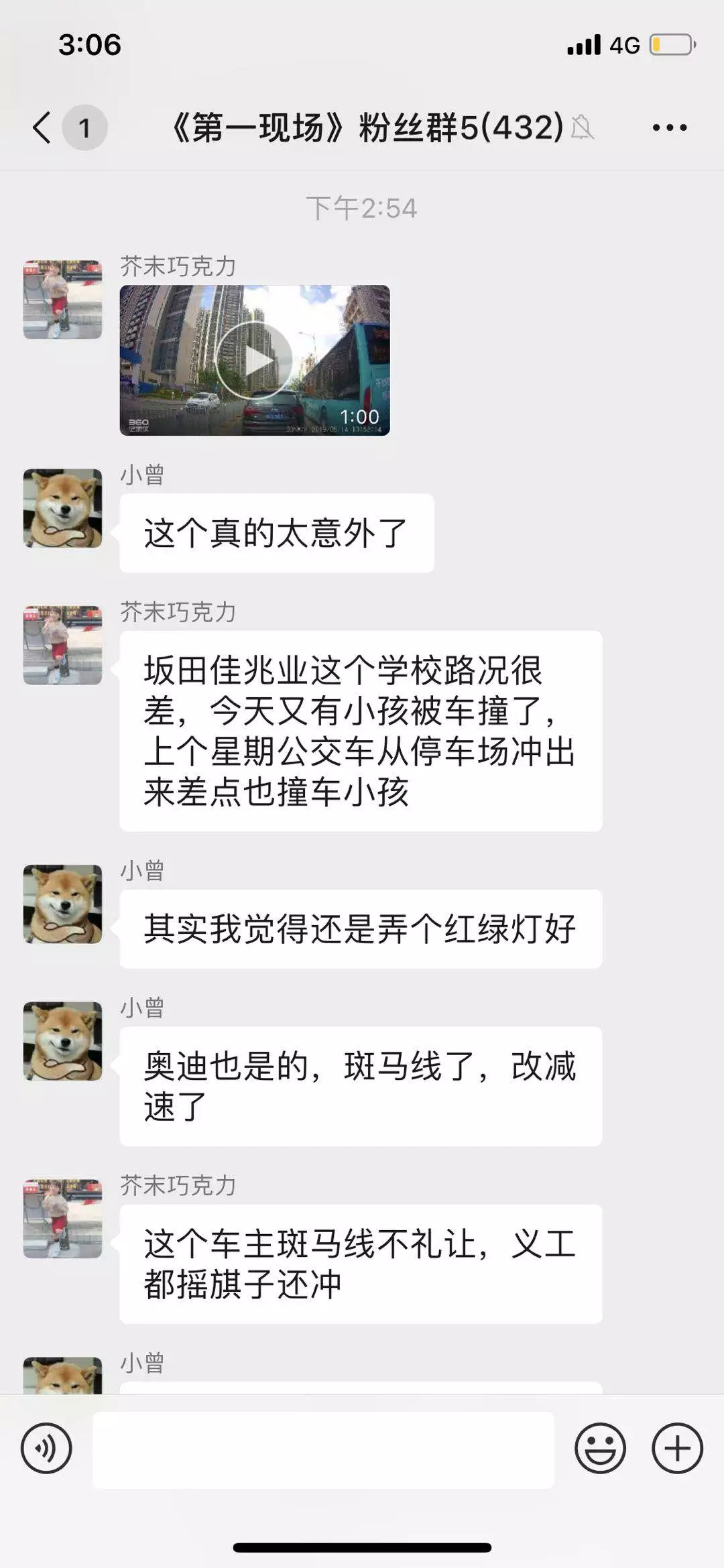This screenshot has width=724, height=1568.
Task: View 芥末巧克力's profile from video message avatar
Action: 62,300
